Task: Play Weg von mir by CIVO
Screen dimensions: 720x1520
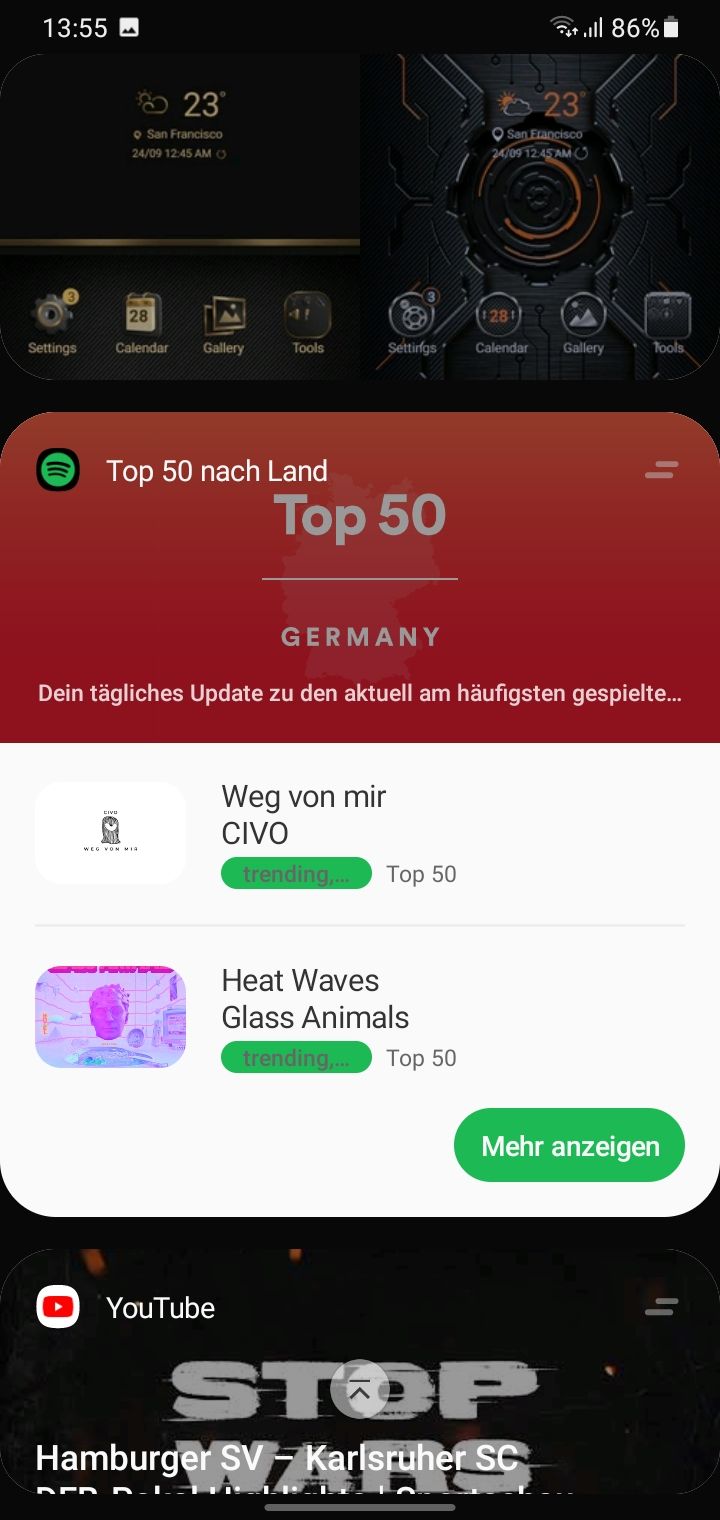Action: pyautogui.click(x=300, y=814)
